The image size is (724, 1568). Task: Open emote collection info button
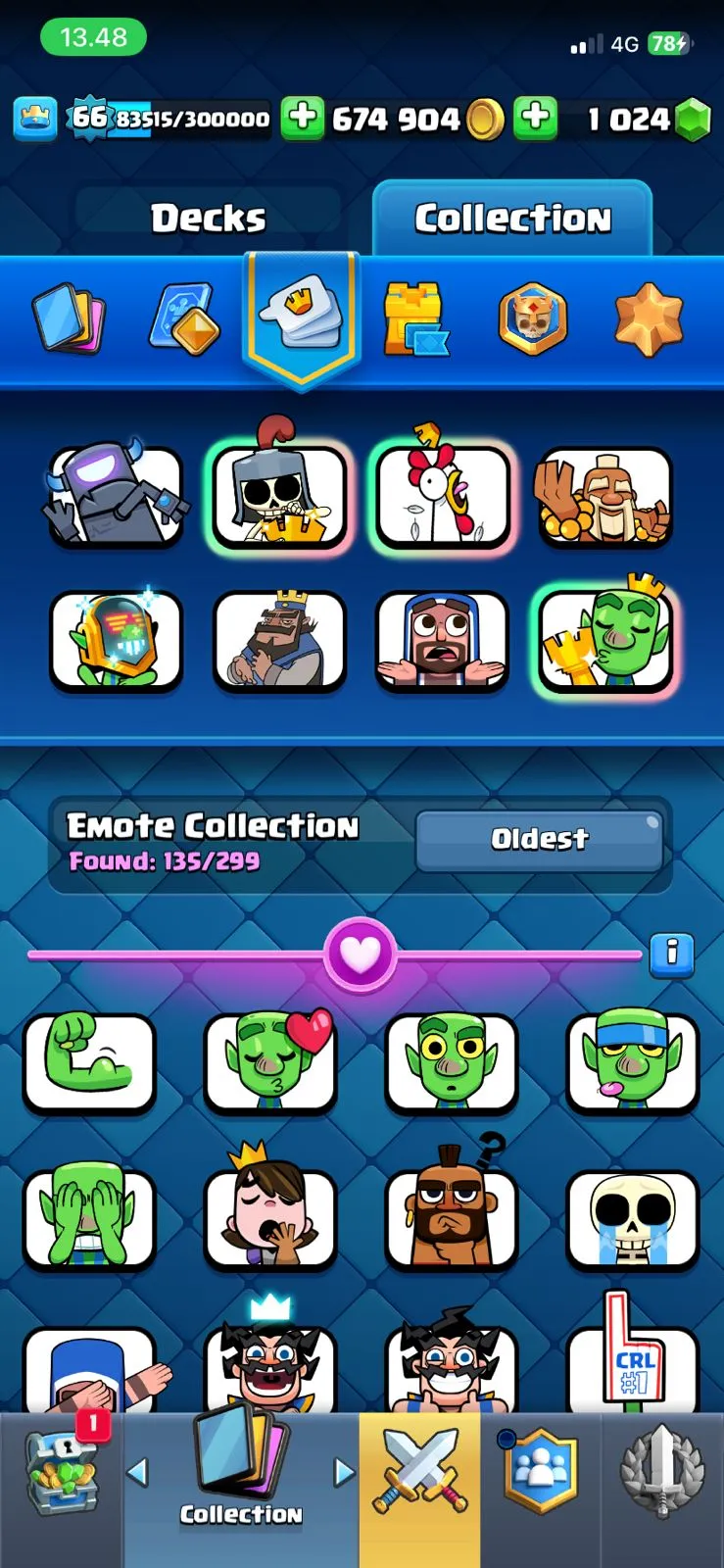click(x=672, y=953)
